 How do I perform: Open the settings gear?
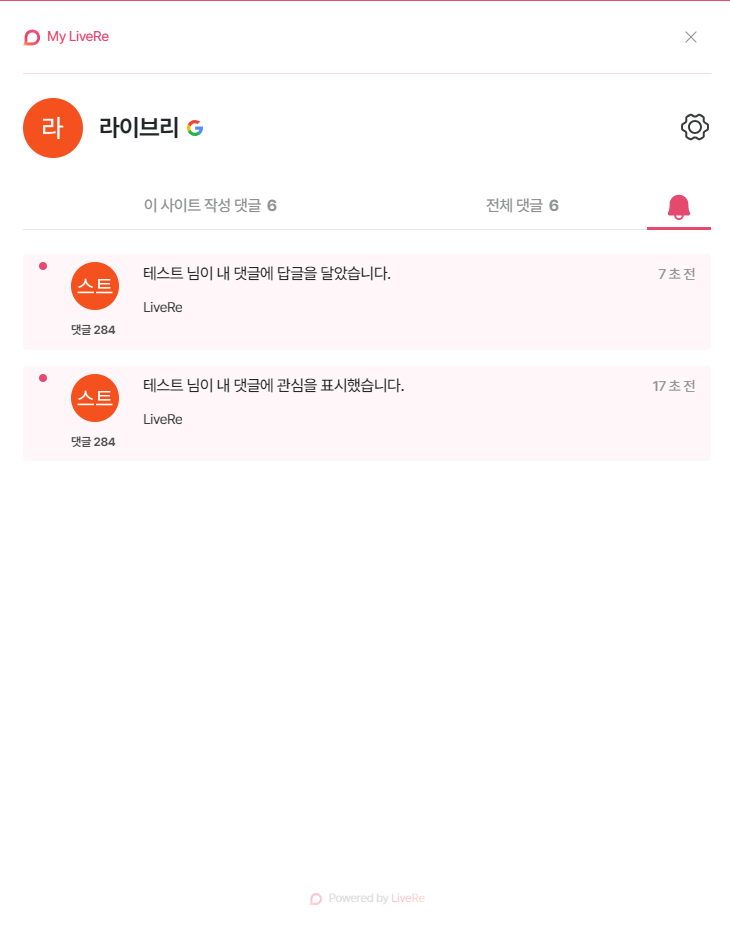tap(695, 127)
